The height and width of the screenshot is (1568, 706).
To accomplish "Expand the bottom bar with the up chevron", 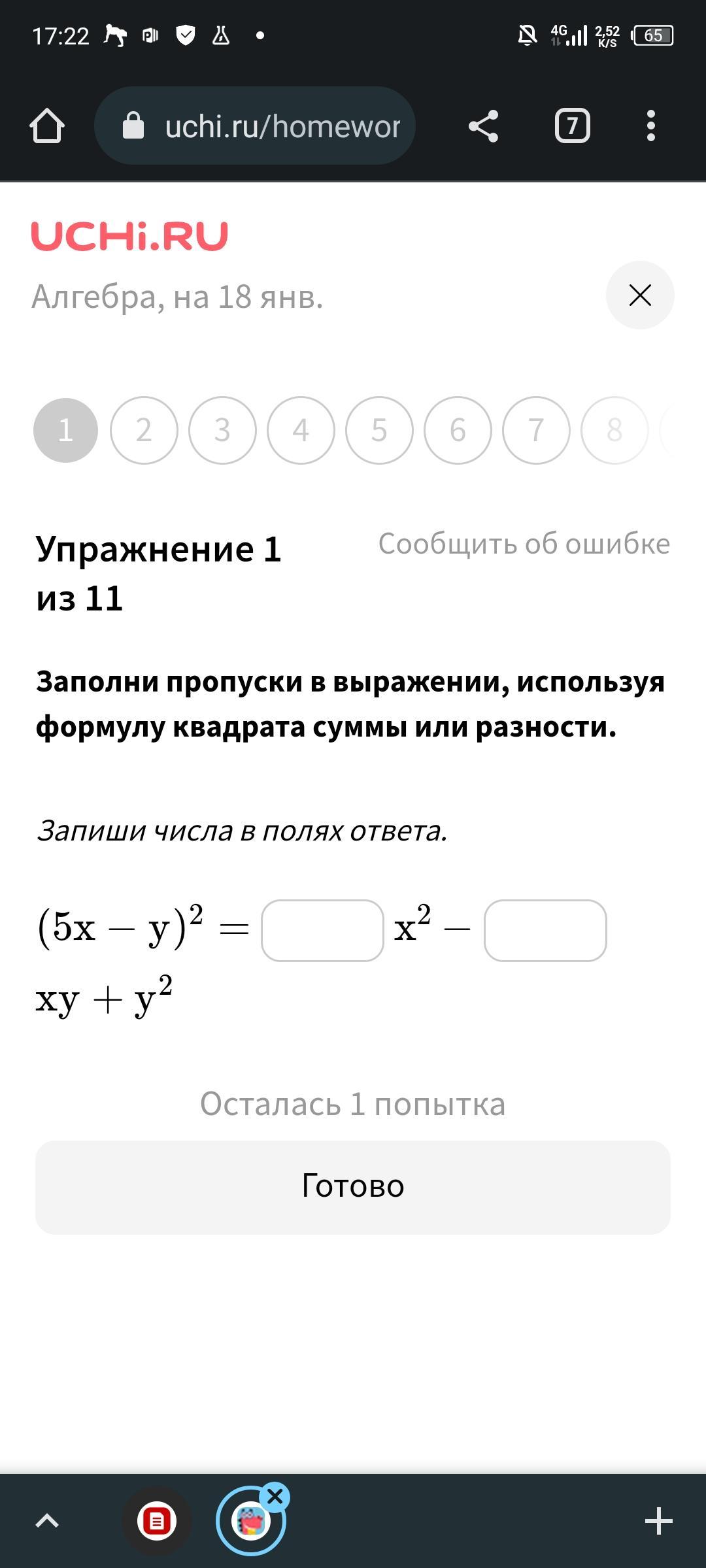I will pos(47,1521).
